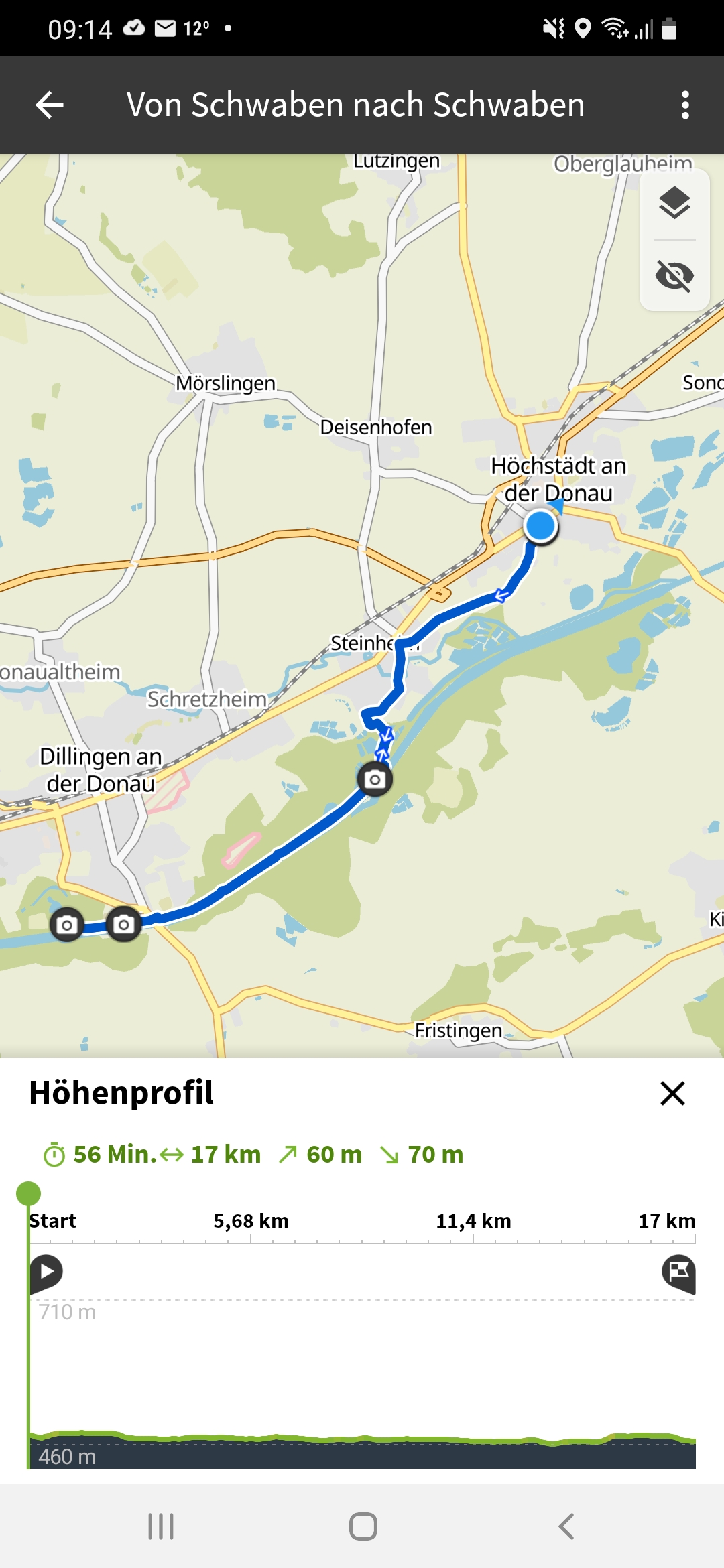Viewport: 724px width, 1568px height.
Task: Open the map layers selector
Action: coord(674,203)
